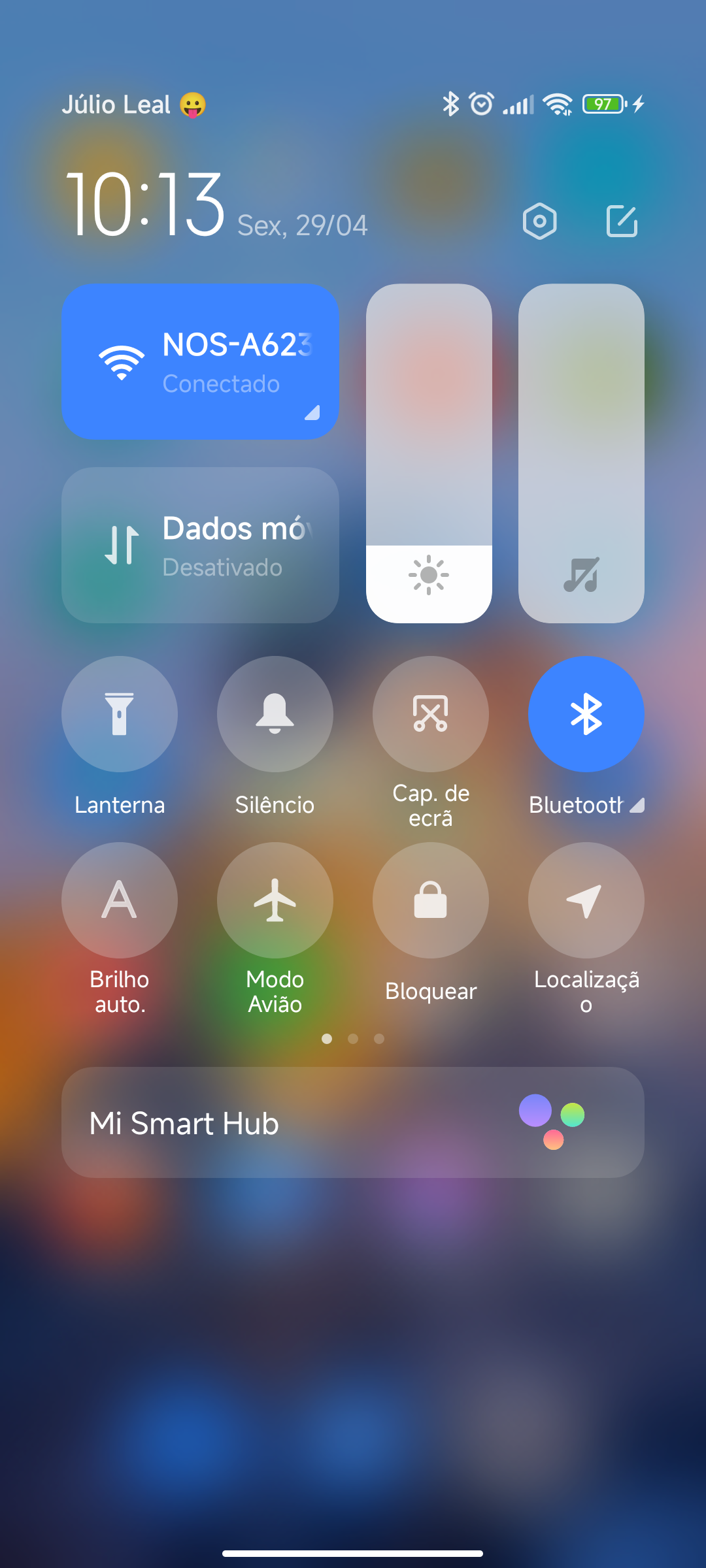Viewport: 706px width, 1568px height.
Task: Tap Bloquear to lock the screen
Action: click(431, 900)
